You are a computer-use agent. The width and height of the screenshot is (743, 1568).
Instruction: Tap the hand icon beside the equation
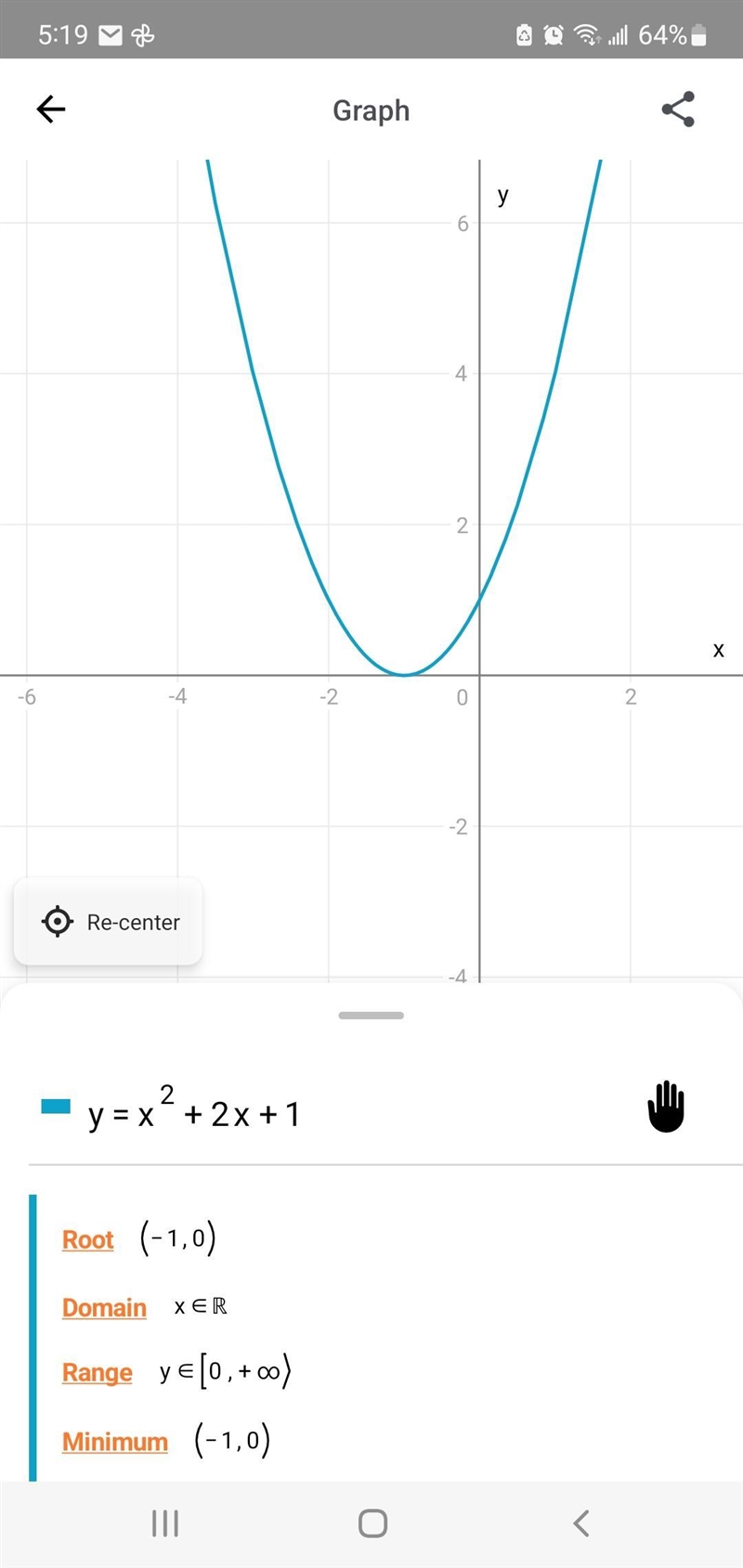point(666,1107)
